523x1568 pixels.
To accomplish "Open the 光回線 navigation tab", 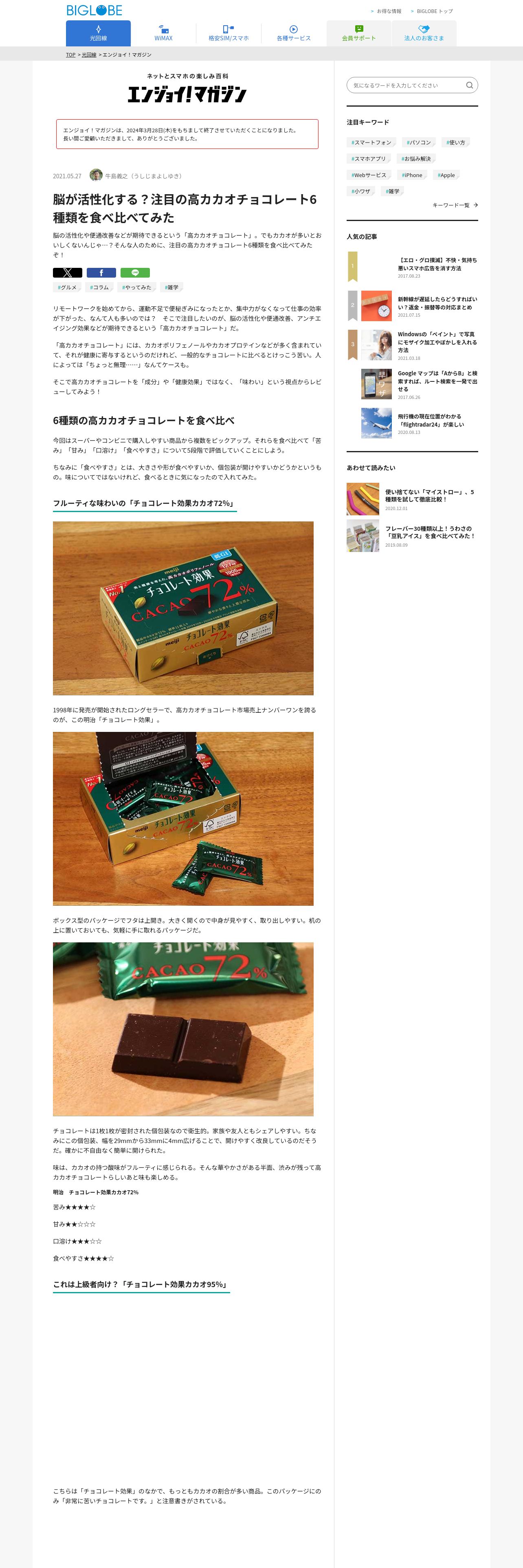I will (98, 33).
